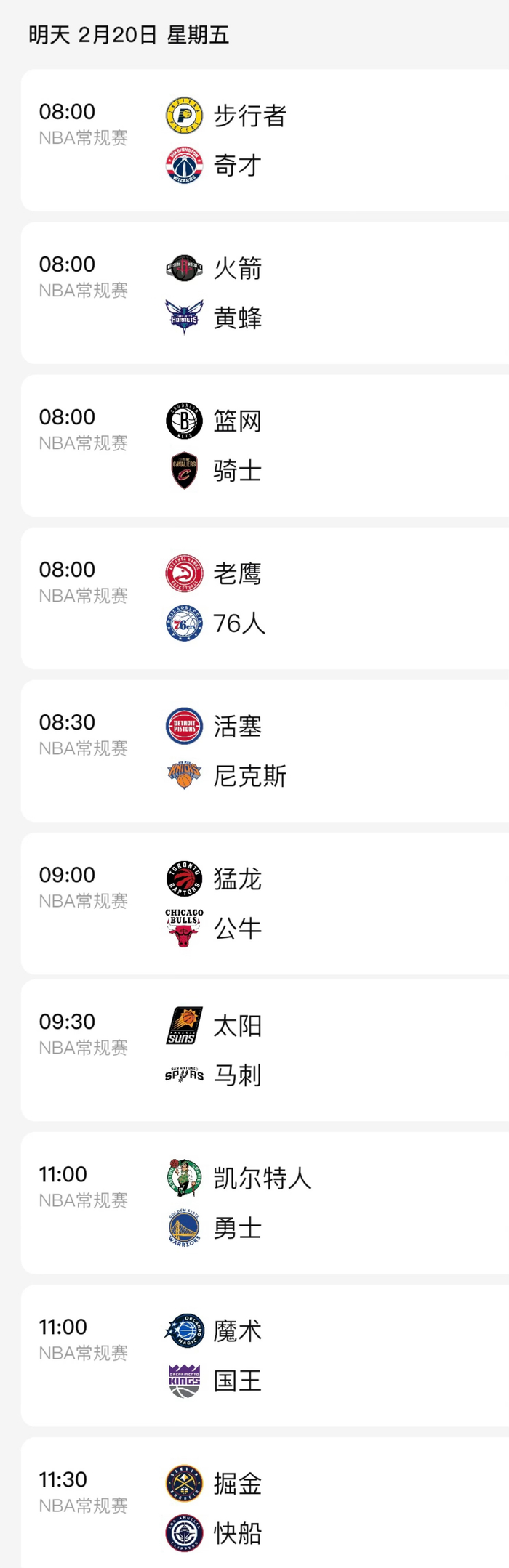Open the 老鹰 vs 76人 game details

click(265, 598)
